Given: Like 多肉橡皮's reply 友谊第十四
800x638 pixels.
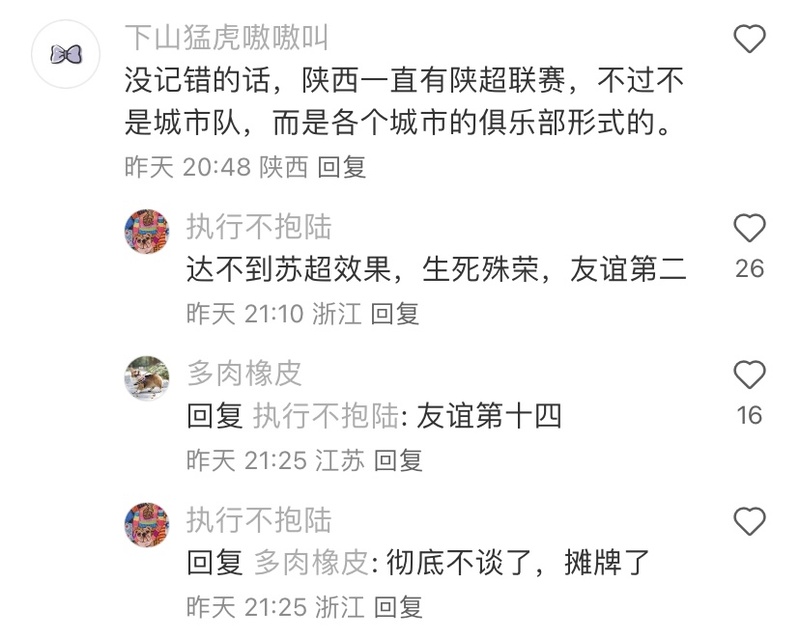Looking at the screenshot, I should [x=749, y=375].
